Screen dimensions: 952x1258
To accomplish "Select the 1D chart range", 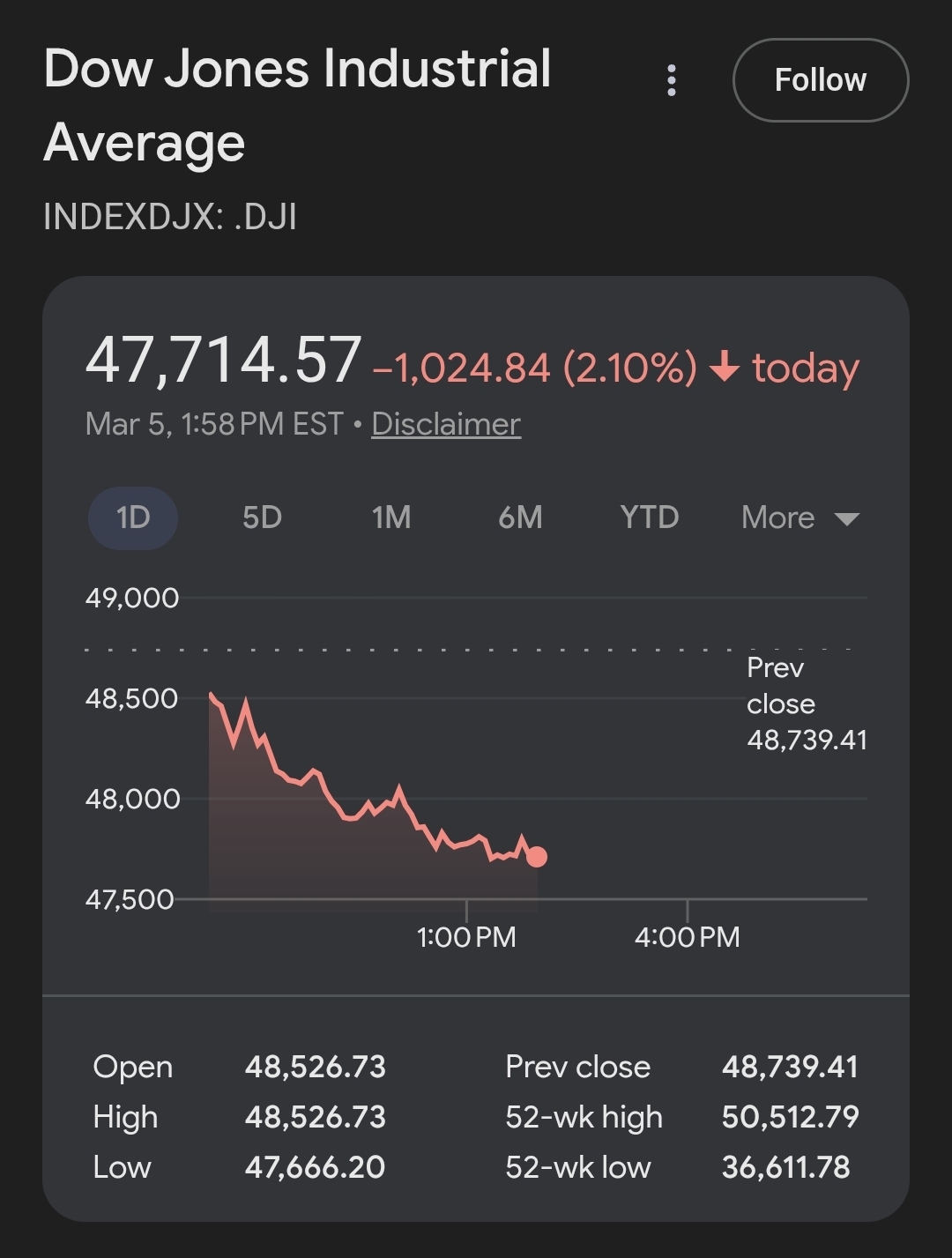I will pos(133,518).
